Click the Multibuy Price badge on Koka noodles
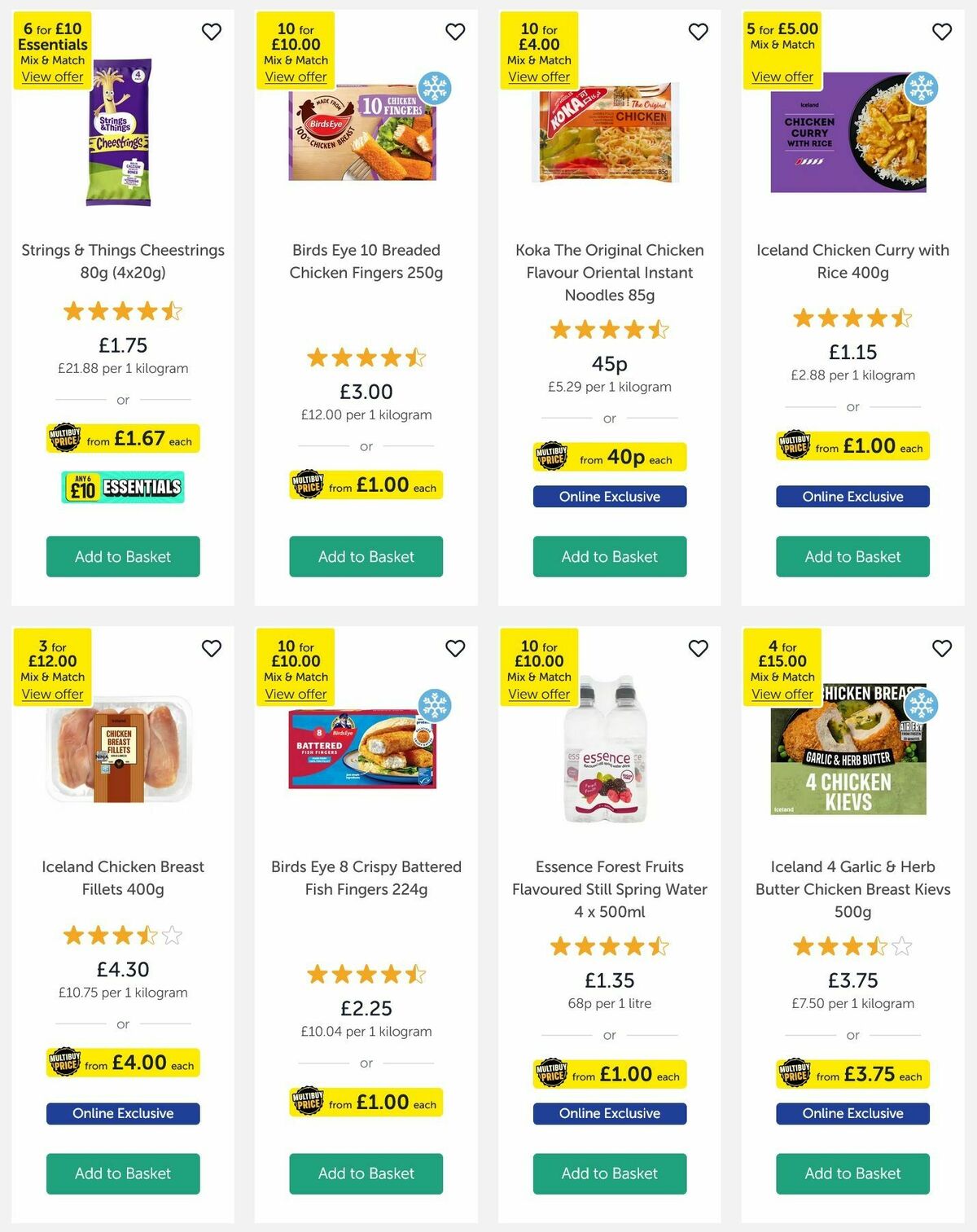Image resolution: width=977 pixels, height=1232 pixels. [x=609, y=457]
